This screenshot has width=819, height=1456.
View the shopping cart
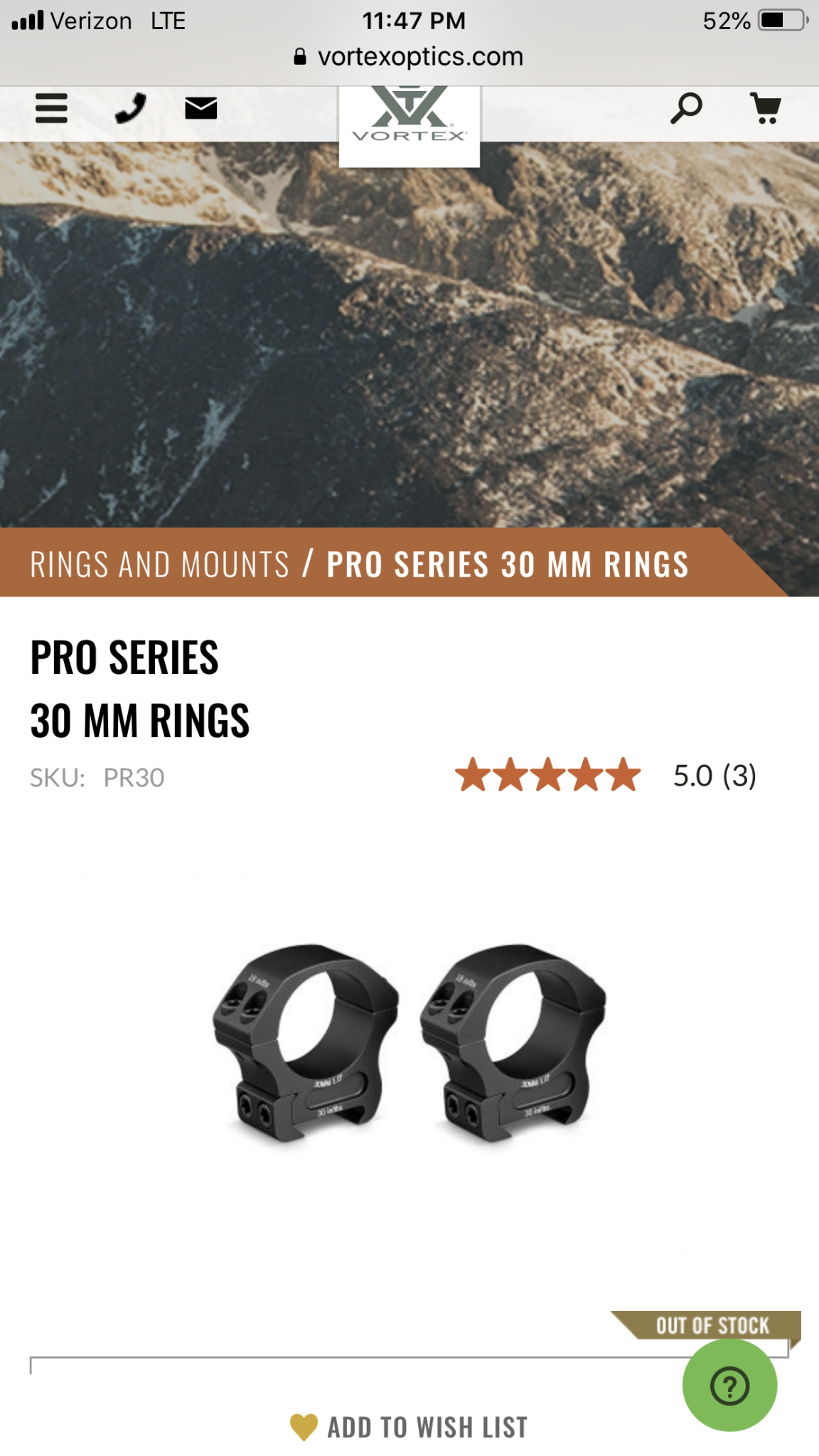tap(766, 109)
